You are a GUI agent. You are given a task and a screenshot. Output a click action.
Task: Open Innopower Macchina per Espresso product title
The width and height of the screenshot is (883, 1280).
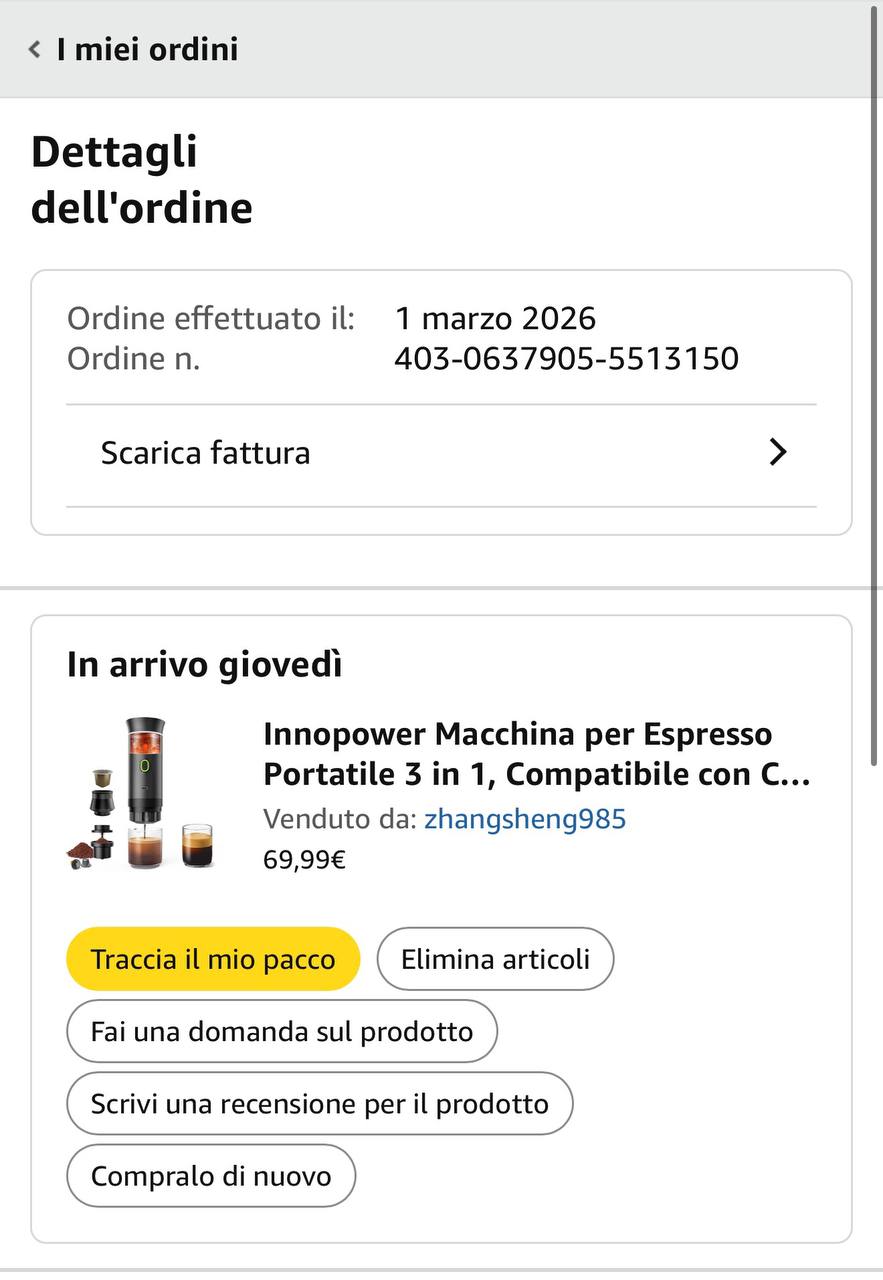point(536,754)
